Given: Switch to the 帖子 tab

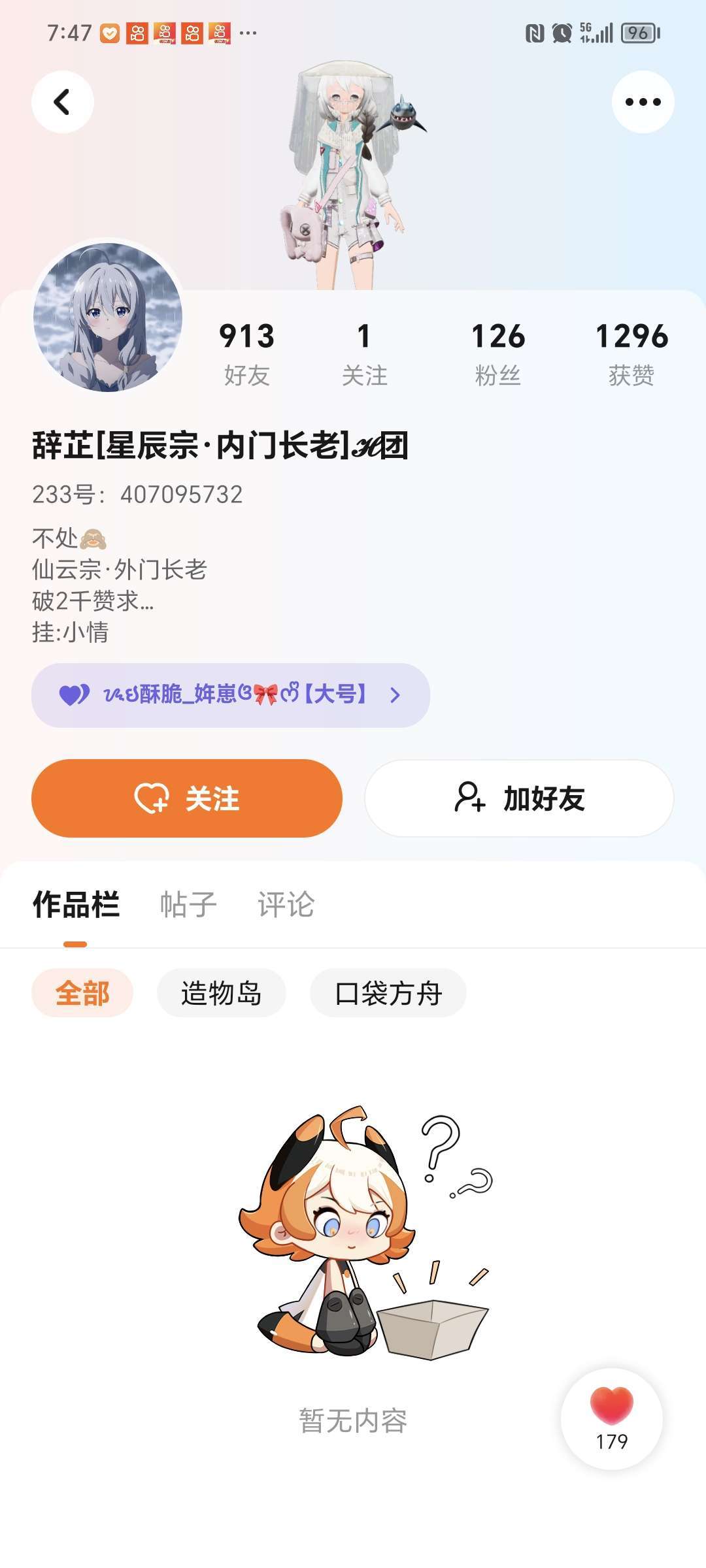Looking at the screenshot, I should click(x=188, y=905).
